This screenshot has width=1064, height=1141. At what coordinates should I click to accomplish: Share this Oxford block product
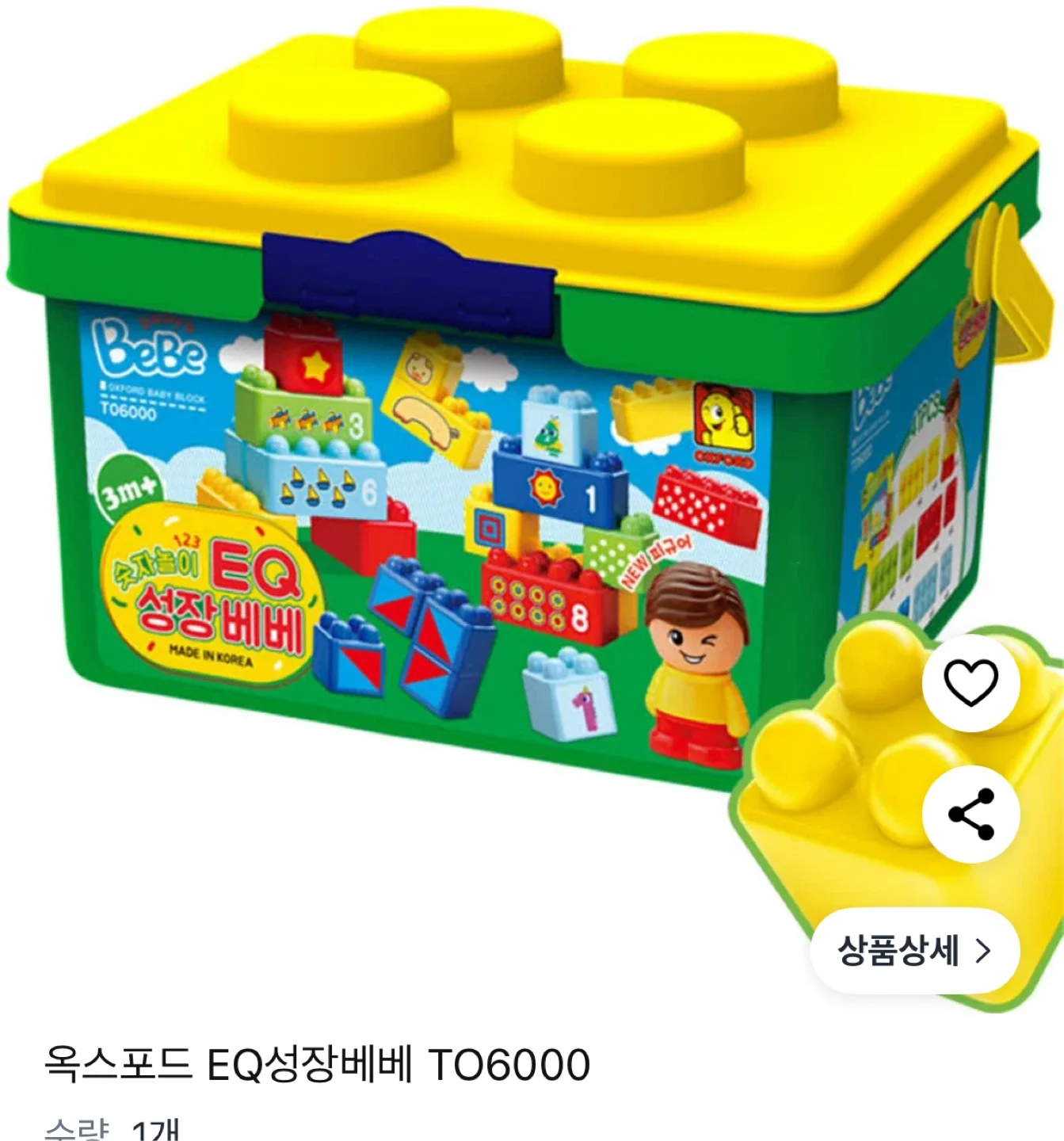(x=971, y=814)
